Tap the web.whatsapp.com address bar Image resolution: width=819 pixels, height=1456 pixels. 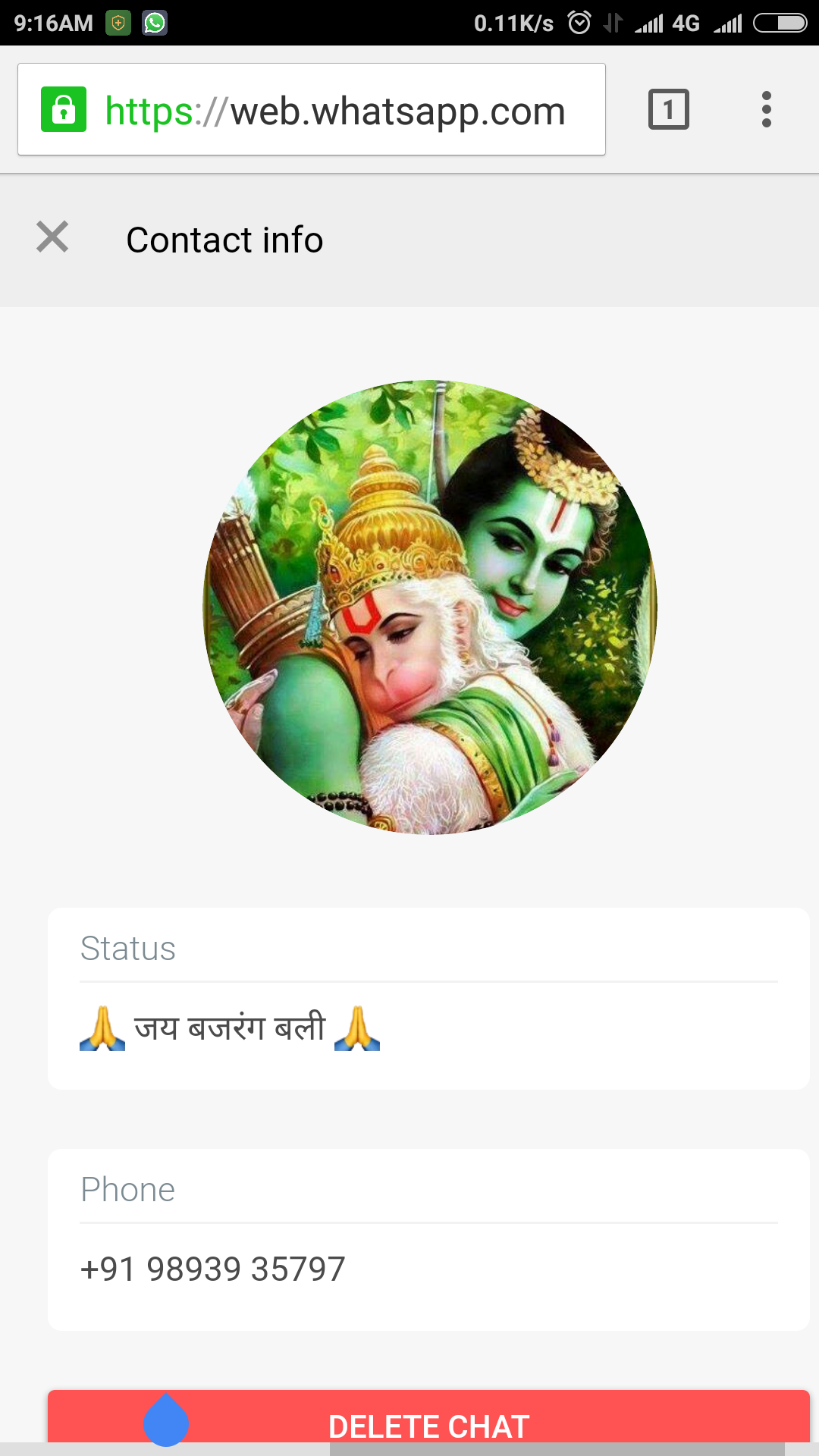pyautogui.click(x=312, y=110)
